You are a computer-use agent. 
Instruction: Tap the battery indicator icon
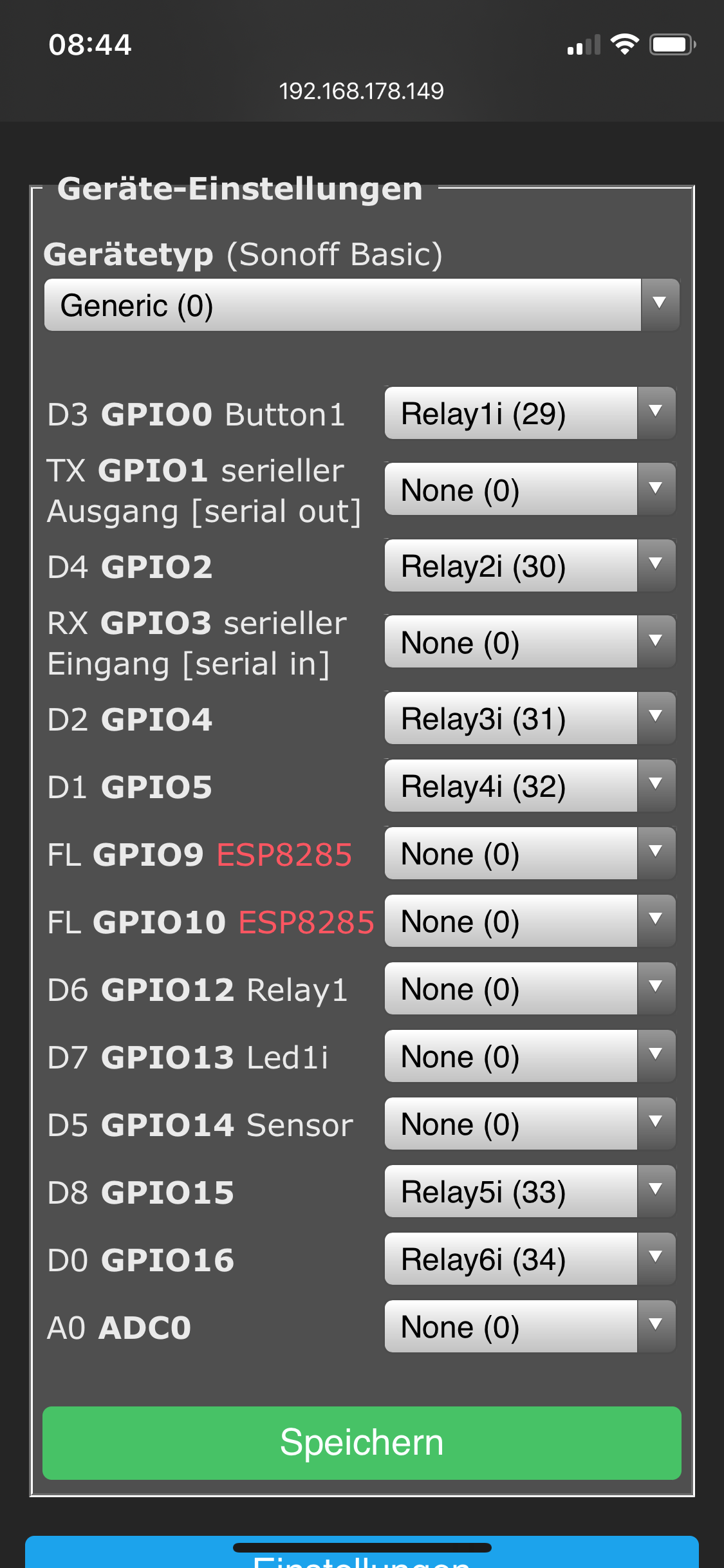click(x=672, y=44)
